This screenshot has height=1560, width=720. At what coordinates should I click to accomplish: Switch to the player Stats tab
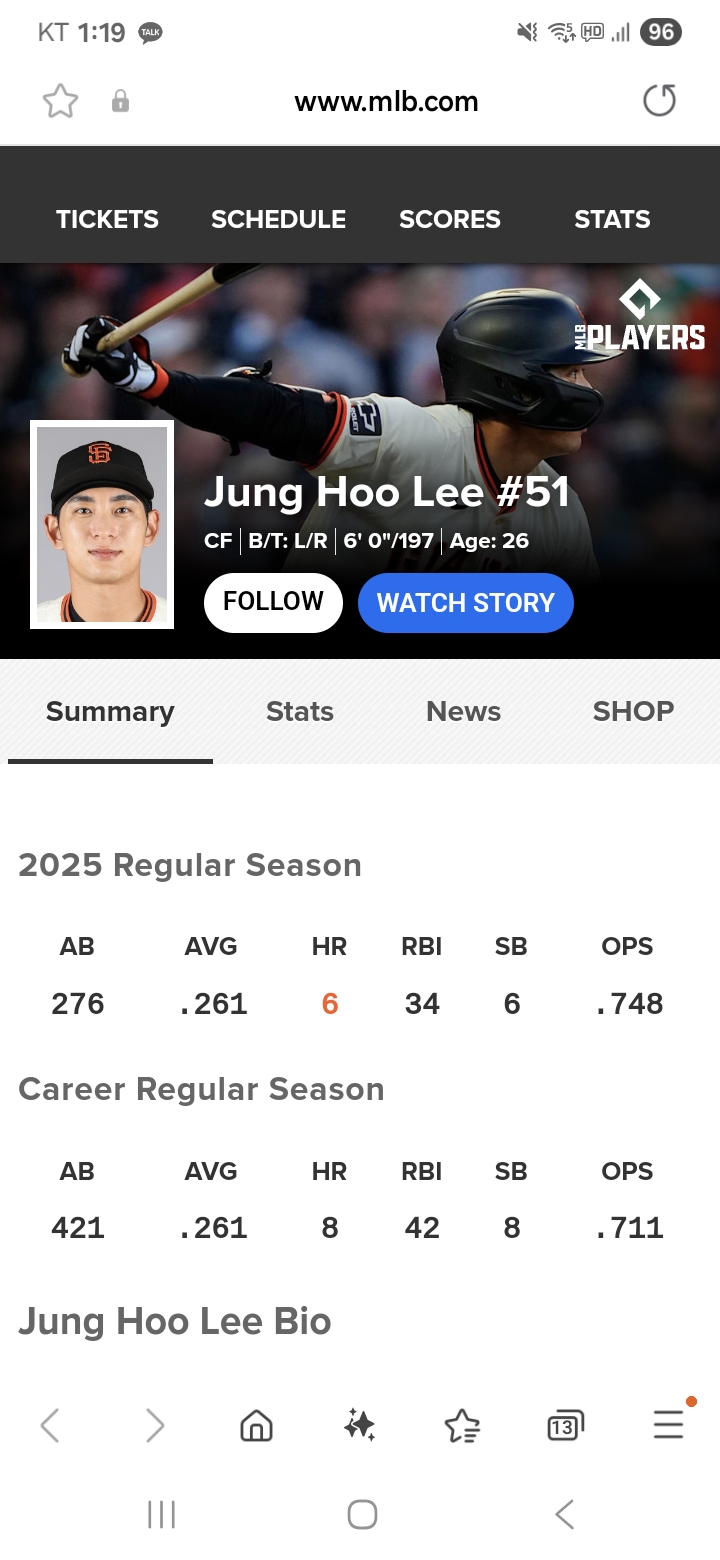coord(299,712)
